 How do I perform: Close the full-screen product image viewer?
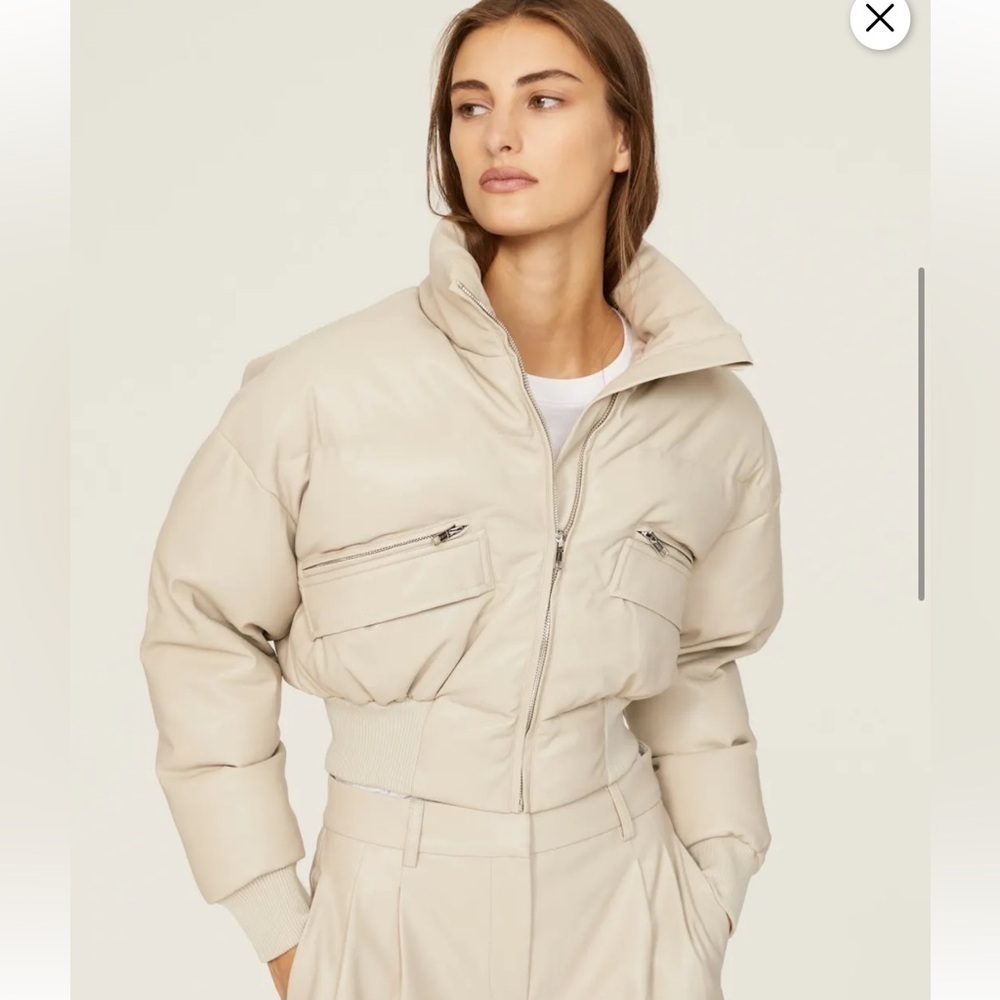pyautogui.click(x=880, y=18)
